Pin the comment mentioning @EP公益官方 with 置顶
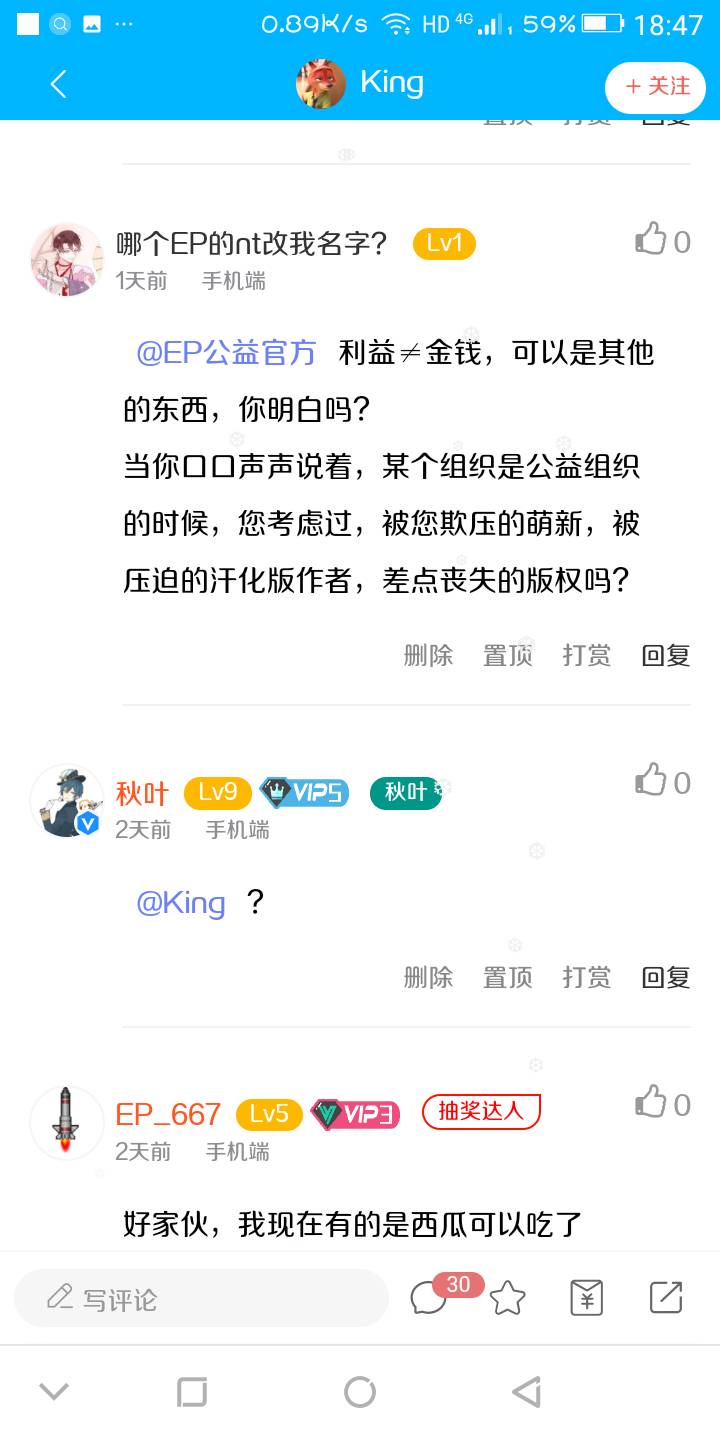 click(507, 655)
